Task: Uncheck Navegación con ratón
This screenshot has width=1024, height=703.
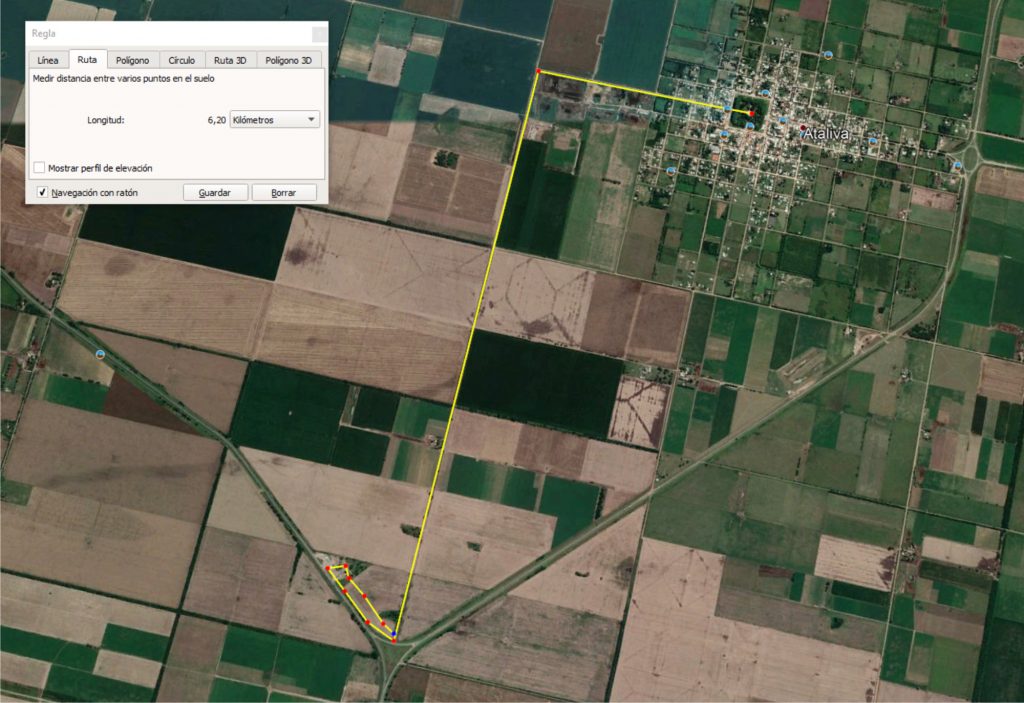Action: [x=42, y=192]
